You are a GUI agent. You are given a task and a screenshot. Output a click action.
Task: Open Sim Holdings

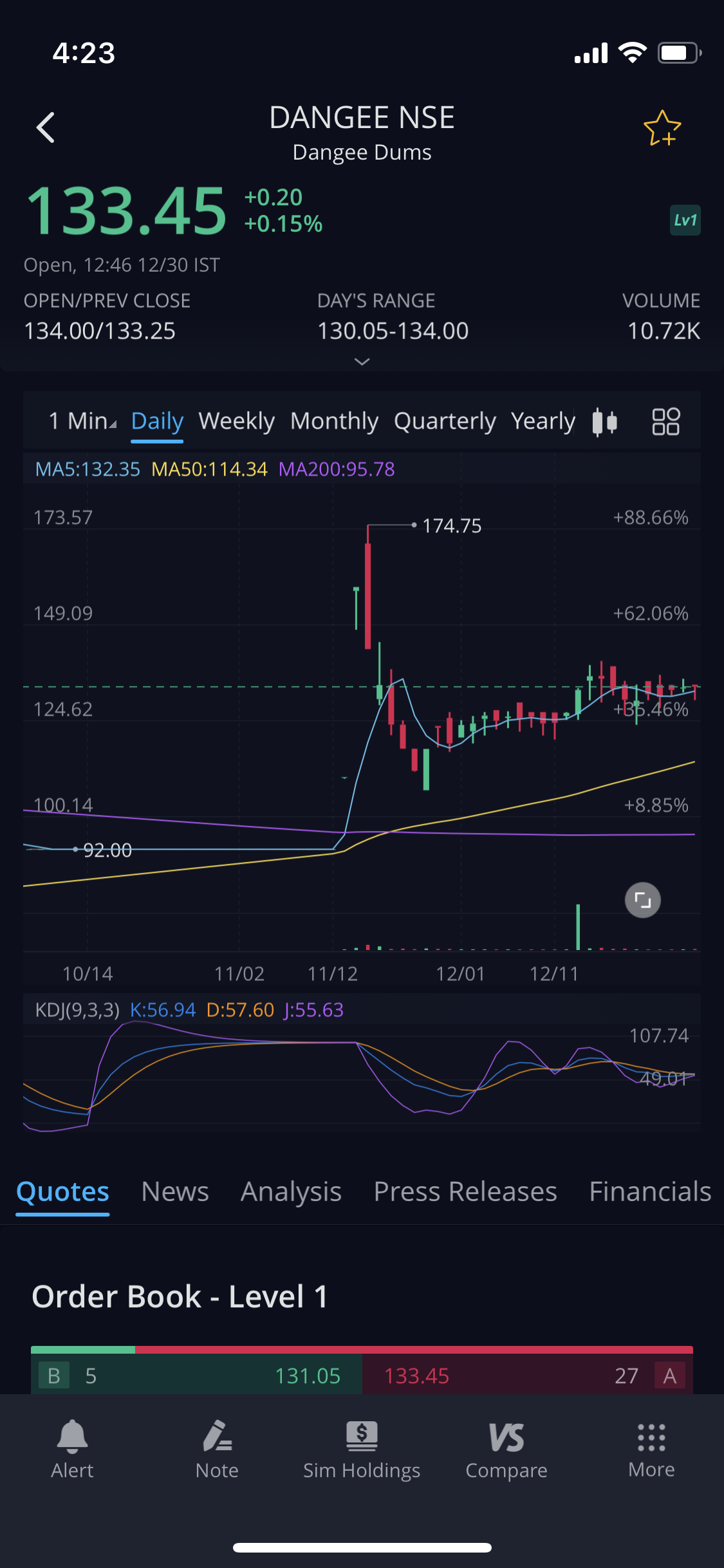click(362, 1450)
